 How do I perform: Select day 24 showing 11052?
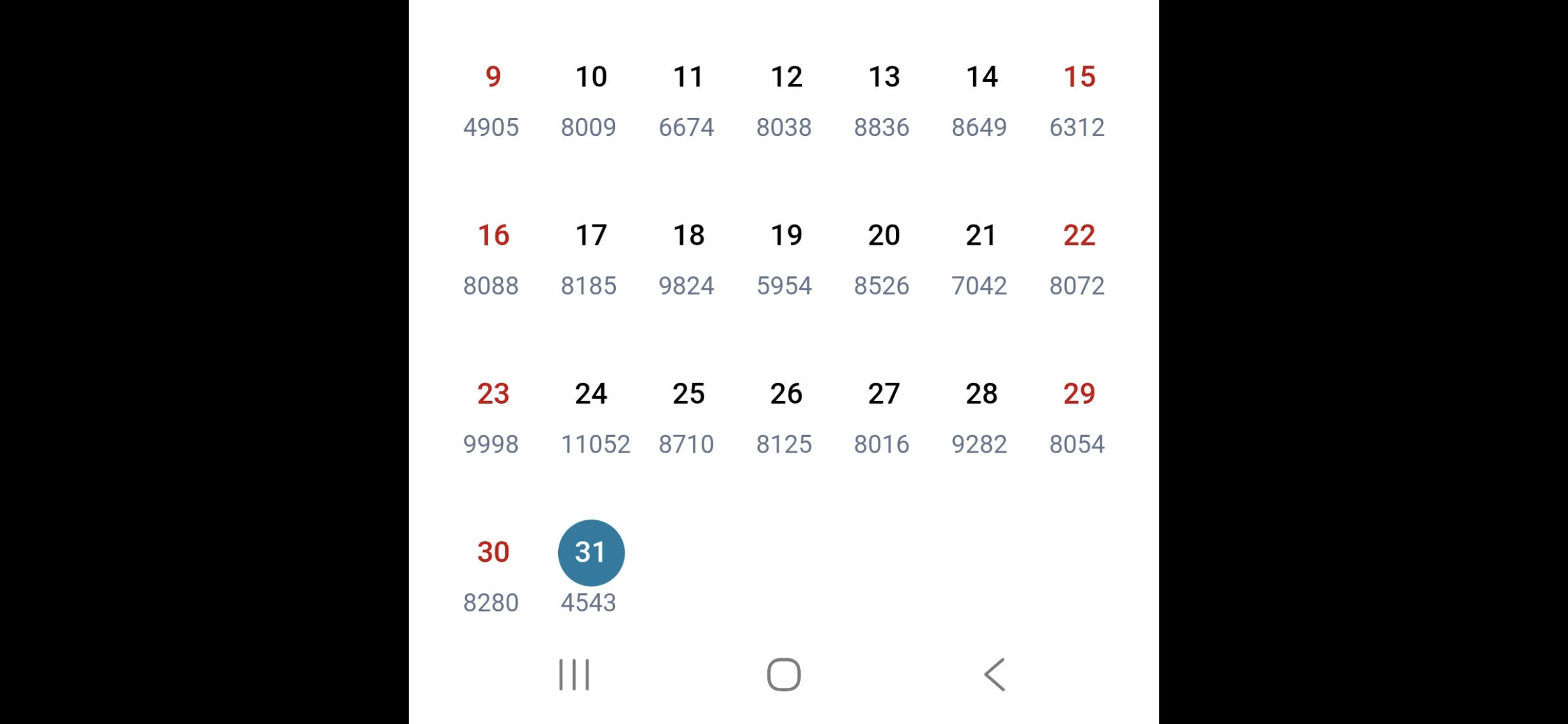(x=593, y=418)
